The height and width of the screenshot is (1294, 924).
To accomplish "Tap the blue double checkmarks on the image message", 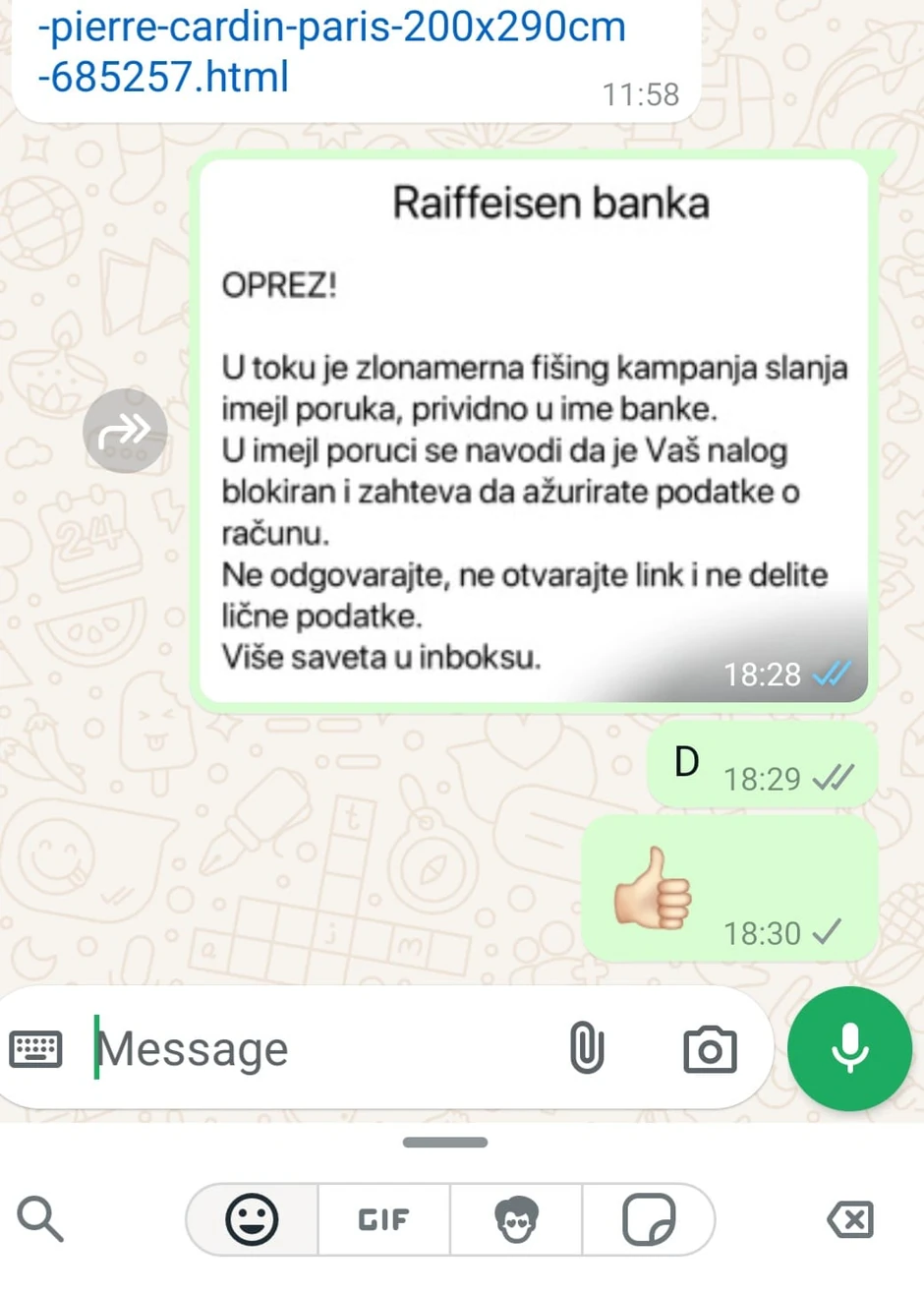I will [x=834, y=675].
